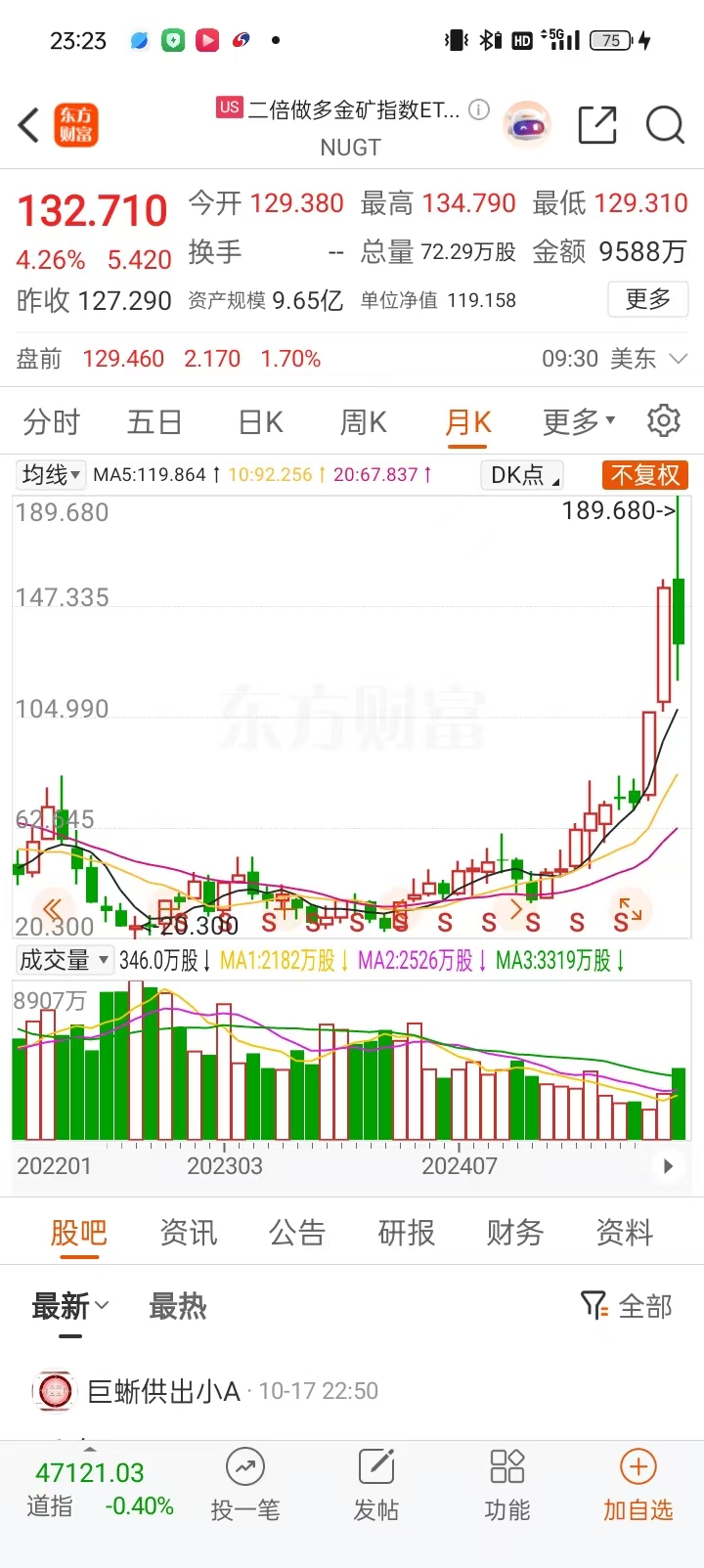Open the 全部 filter for posts
Viewport: 704px width, 1568px height.
point(627,1306)
